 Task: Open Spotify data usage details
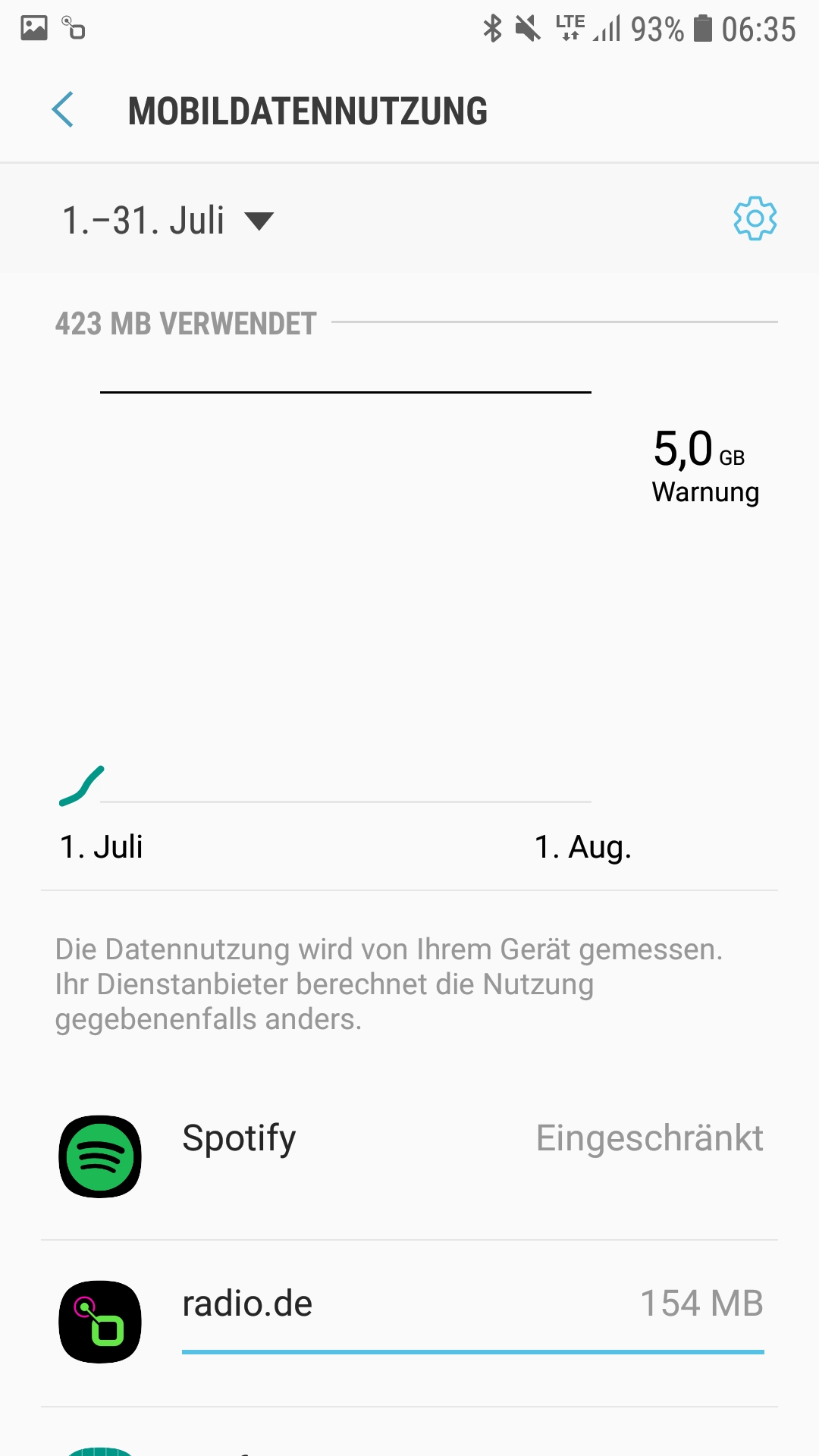coord(409,1156)
